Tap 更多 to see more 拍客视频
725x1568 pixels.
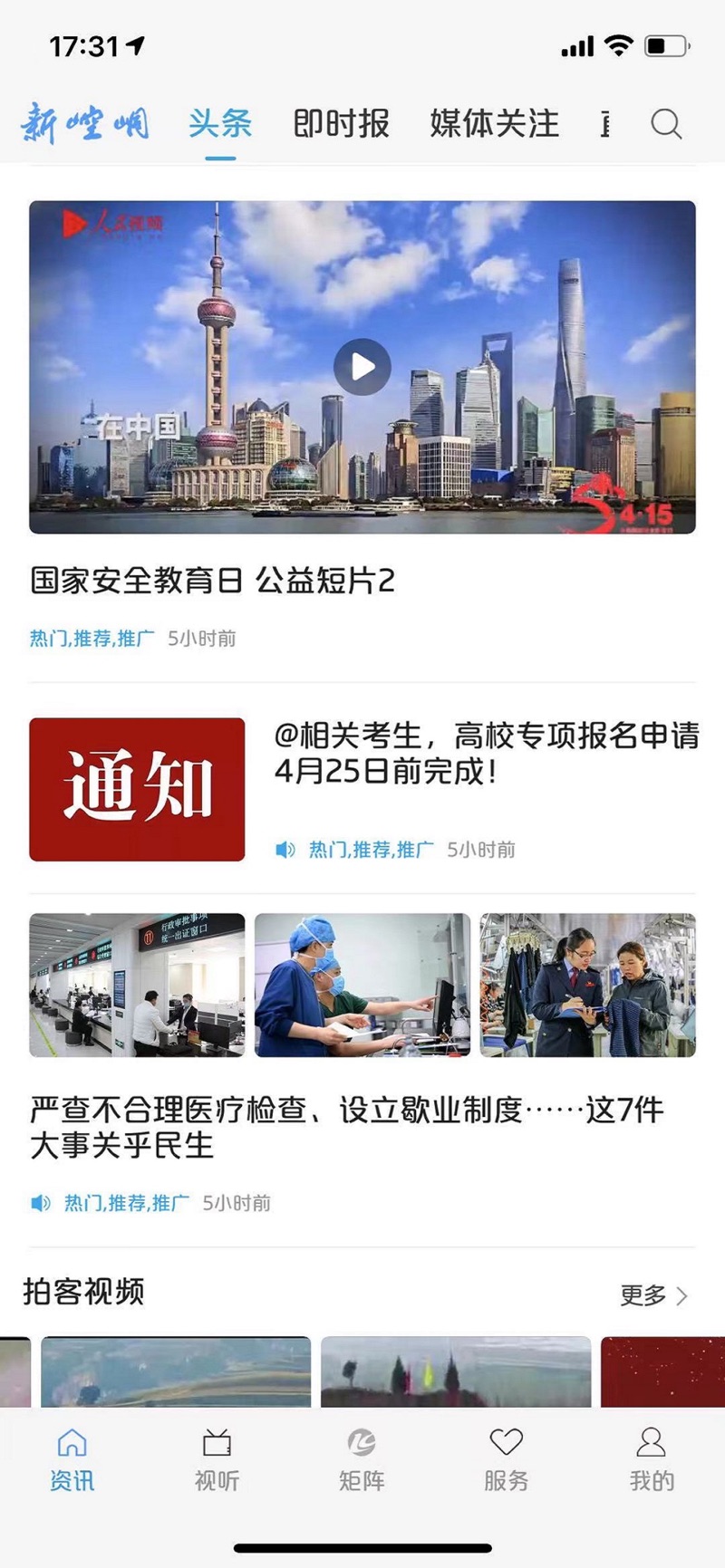coord(653,1295)
